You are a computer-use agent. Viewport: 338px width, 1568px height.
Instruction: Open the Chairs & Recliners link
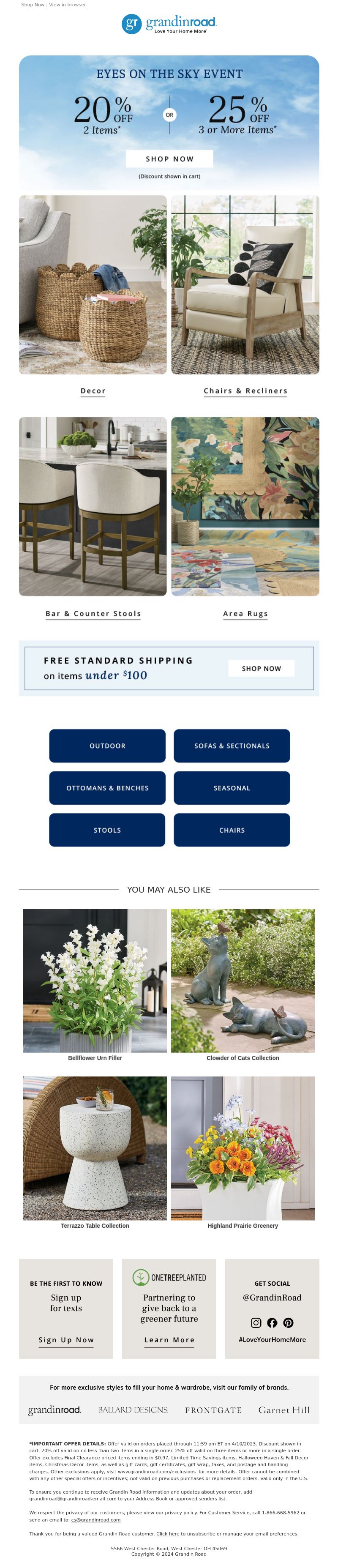pos(245,391)
